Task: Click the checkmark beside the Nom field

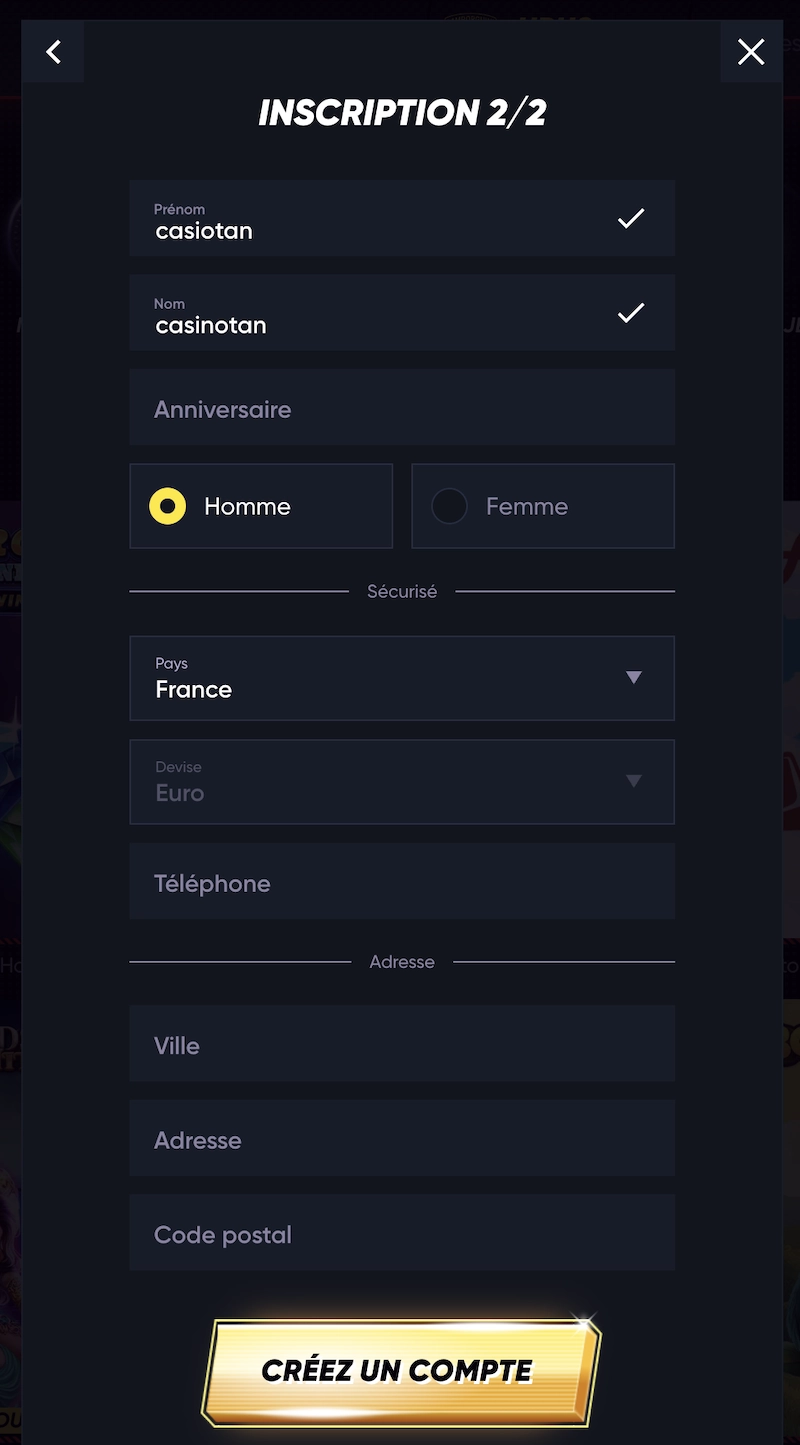Action: (631, 312)
